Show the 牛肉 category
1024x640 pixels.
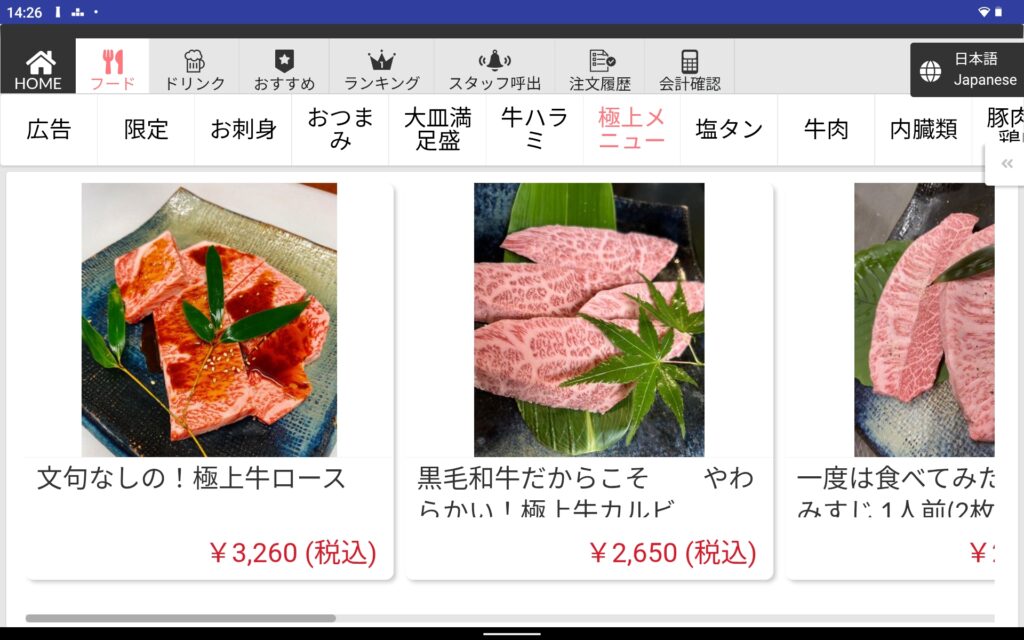[826, 129]
